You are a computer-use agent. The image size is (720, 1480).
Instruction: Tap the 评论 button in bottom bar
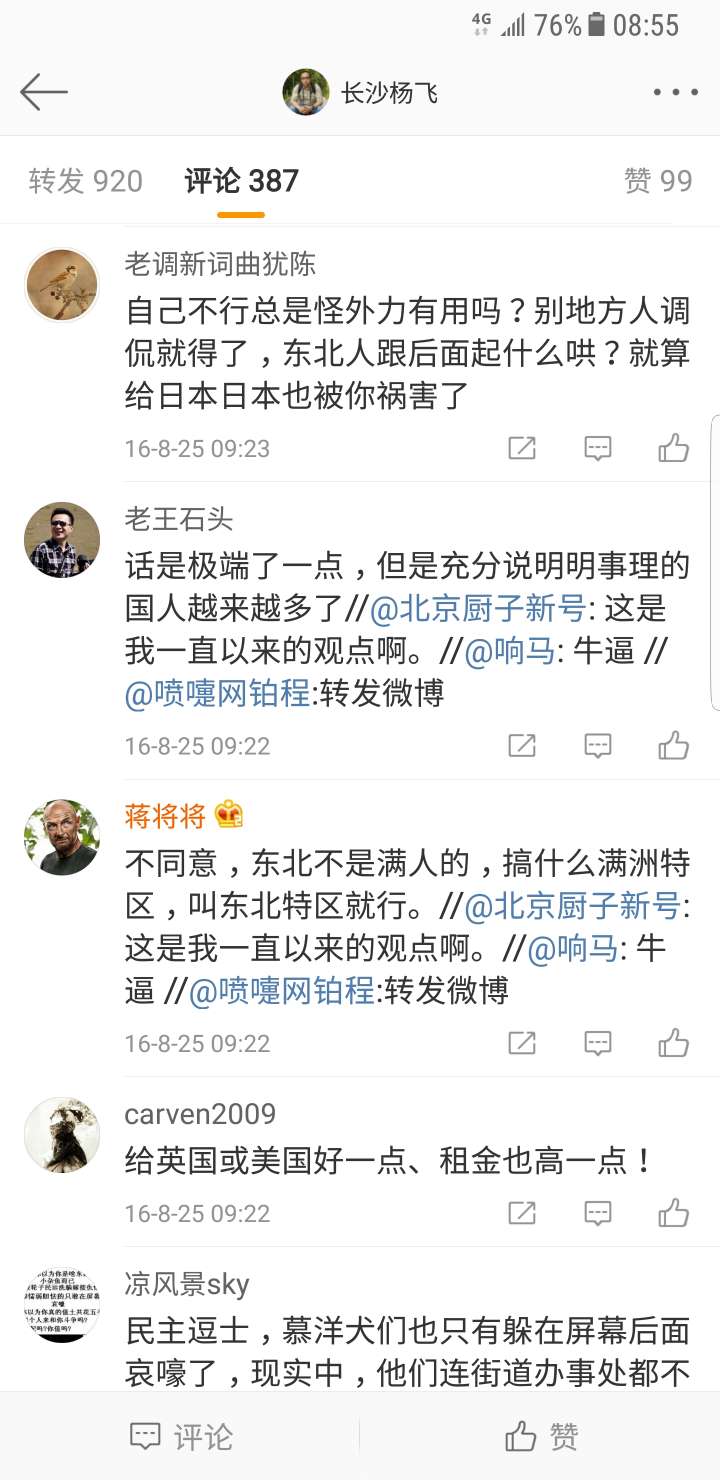point(182,1437)
